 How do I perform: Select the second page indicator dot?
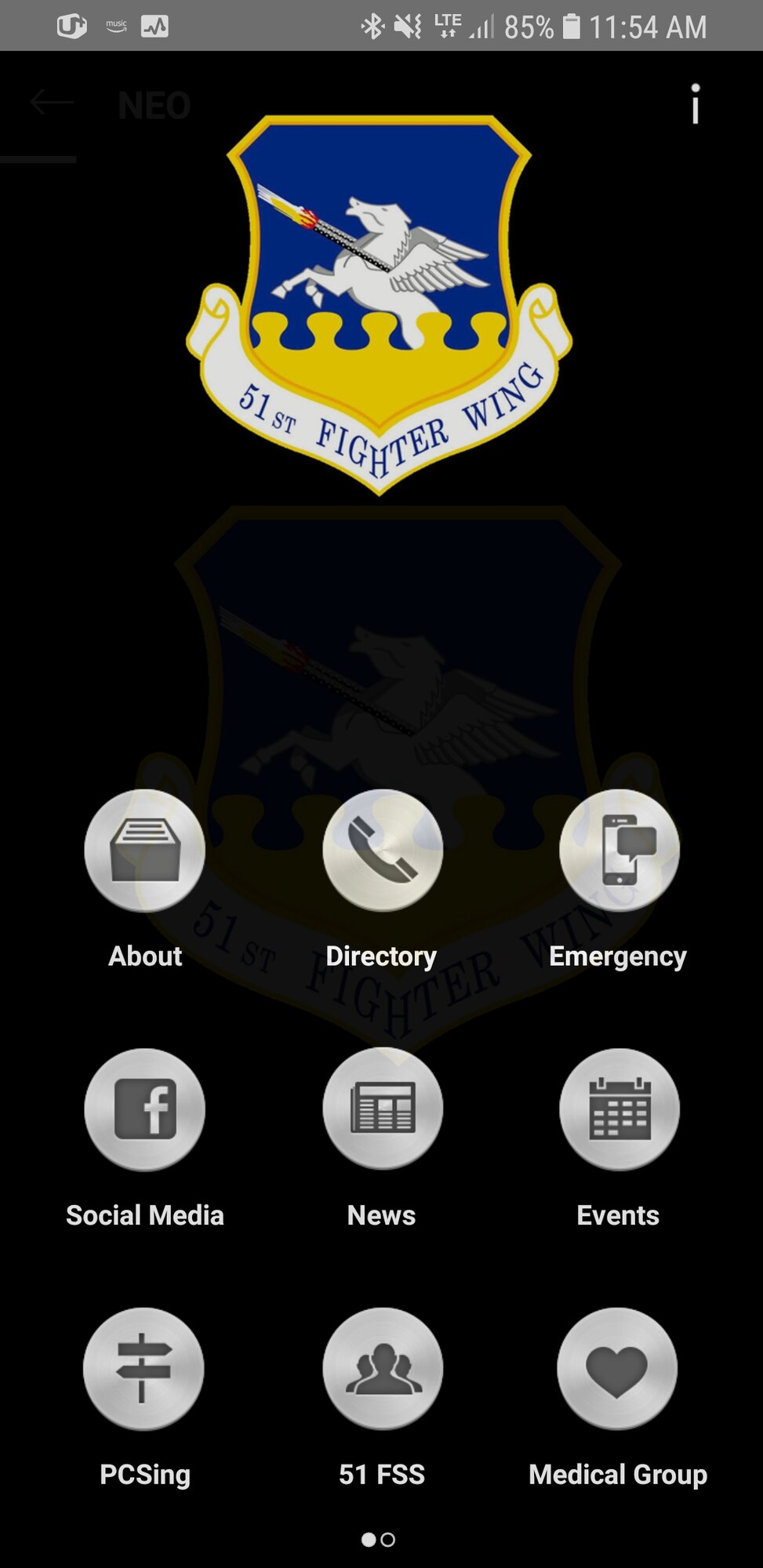pyautogui.click(x=388, y=1540)
